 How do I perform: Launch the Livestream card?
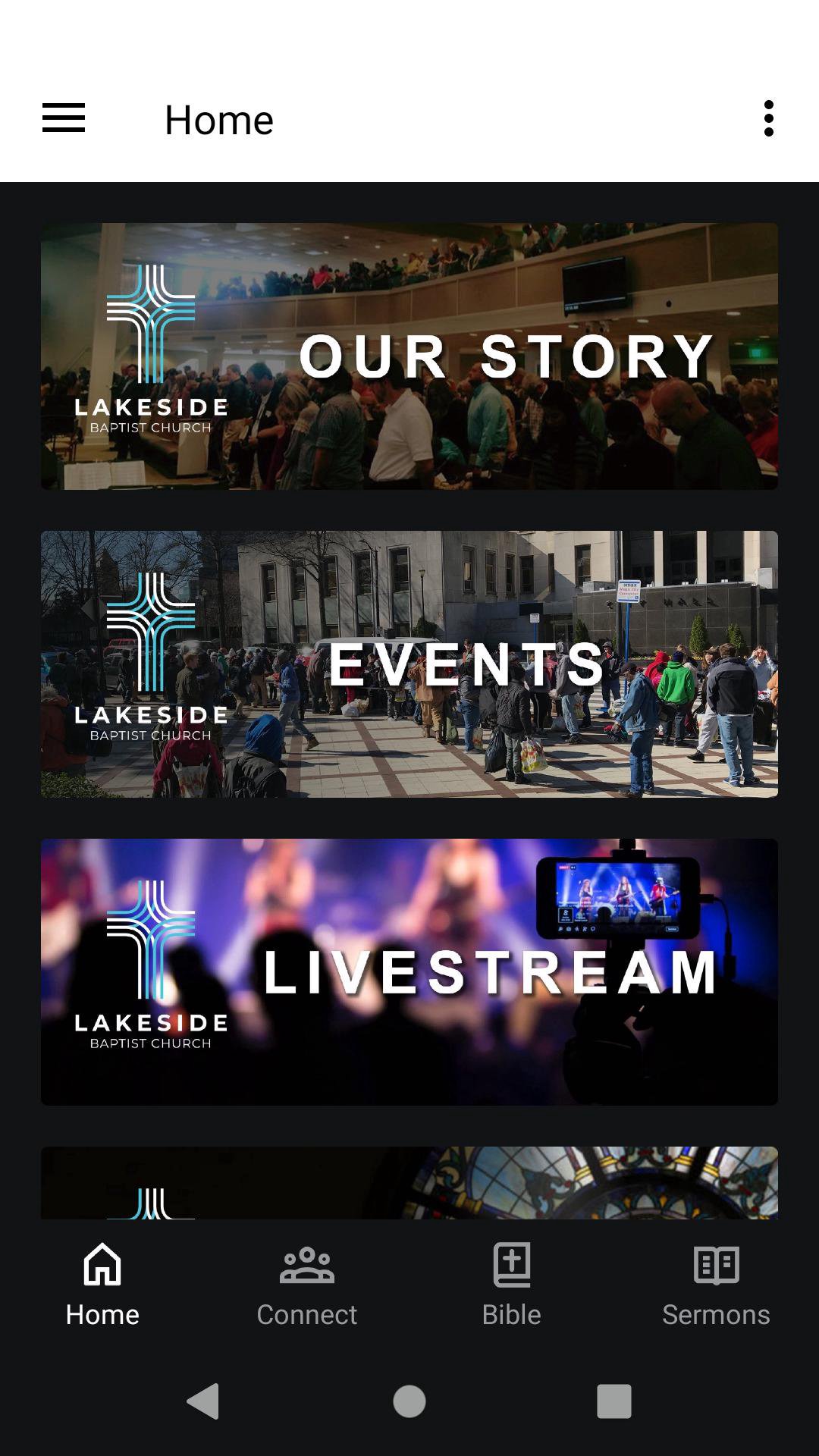[409, 971]
